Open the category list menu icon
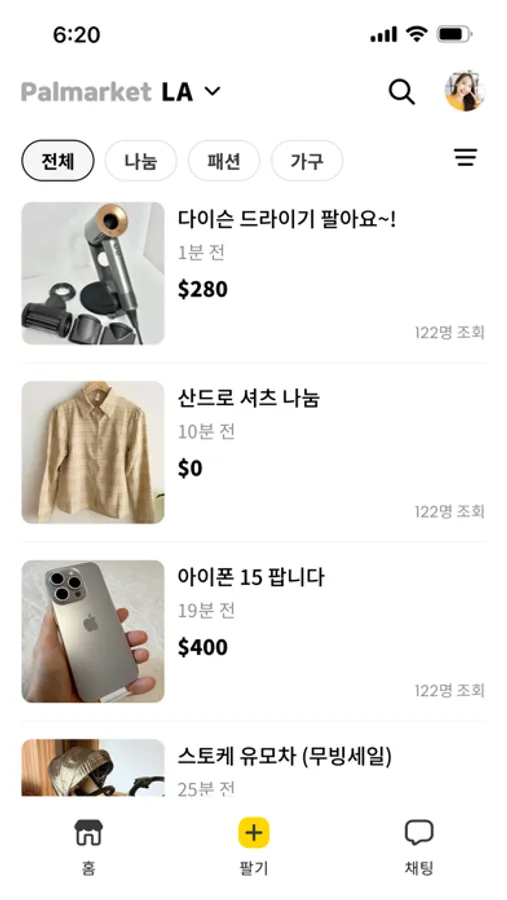This screenshot has width=507, height=900. coord(466,157)
